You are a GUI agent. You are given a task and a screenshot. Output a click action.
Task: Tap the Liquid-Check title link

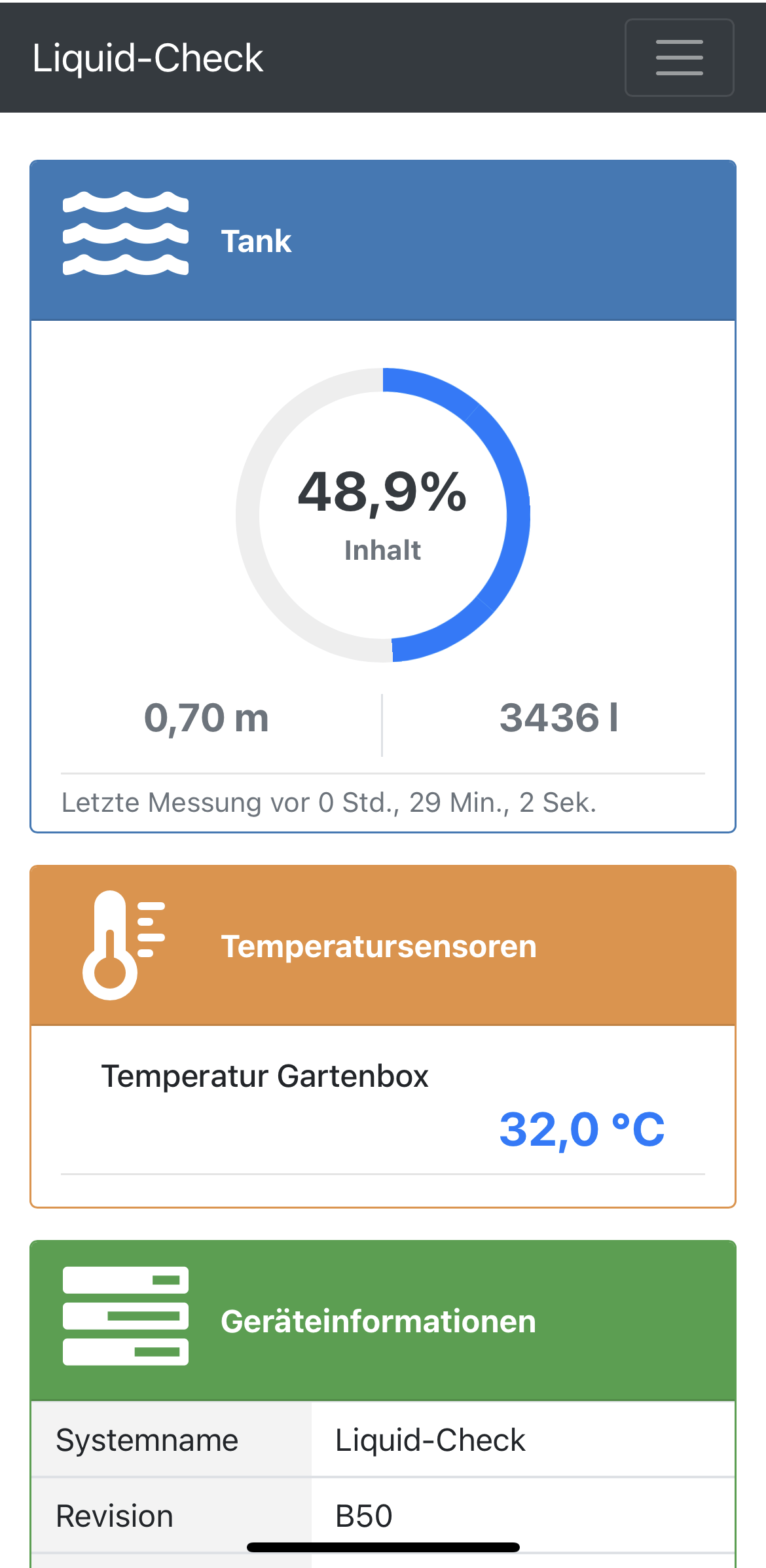(x=148, y=58)
